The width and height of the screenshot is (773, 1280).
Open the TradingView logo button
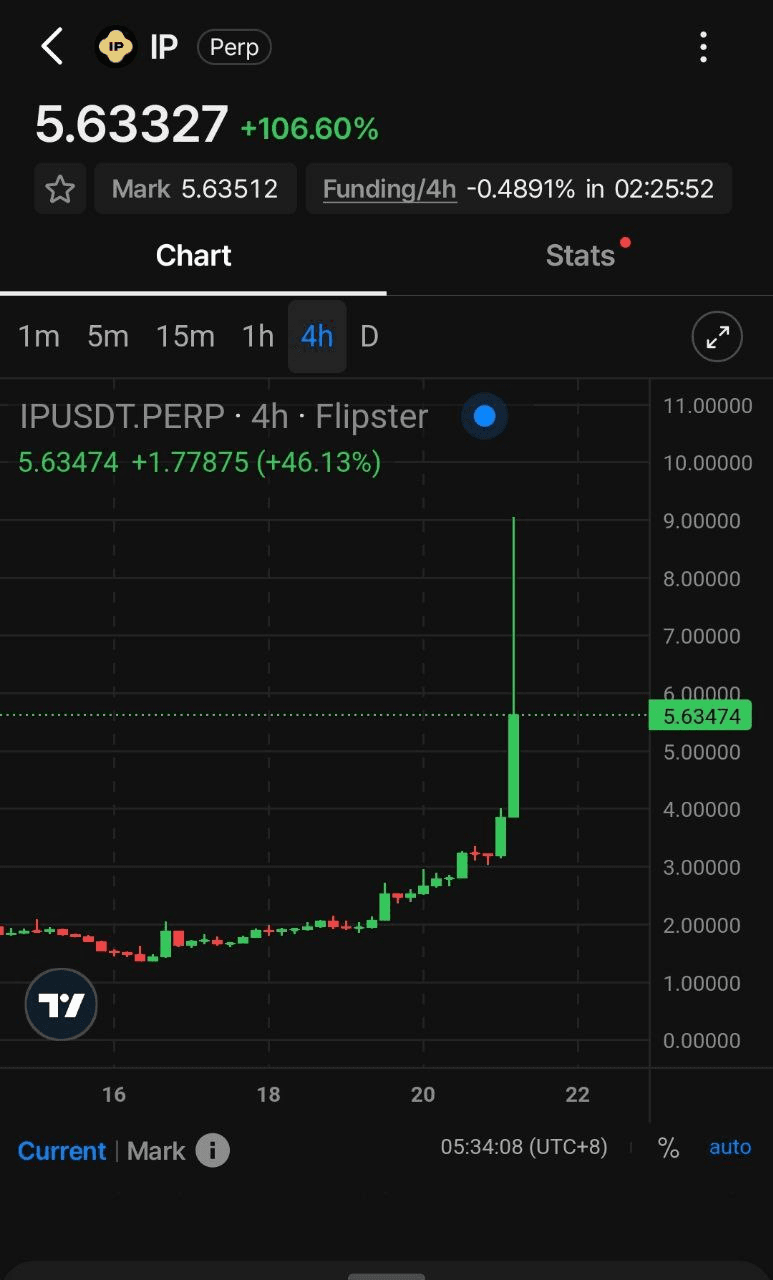pyautogui.click(x=61, y=1004)
